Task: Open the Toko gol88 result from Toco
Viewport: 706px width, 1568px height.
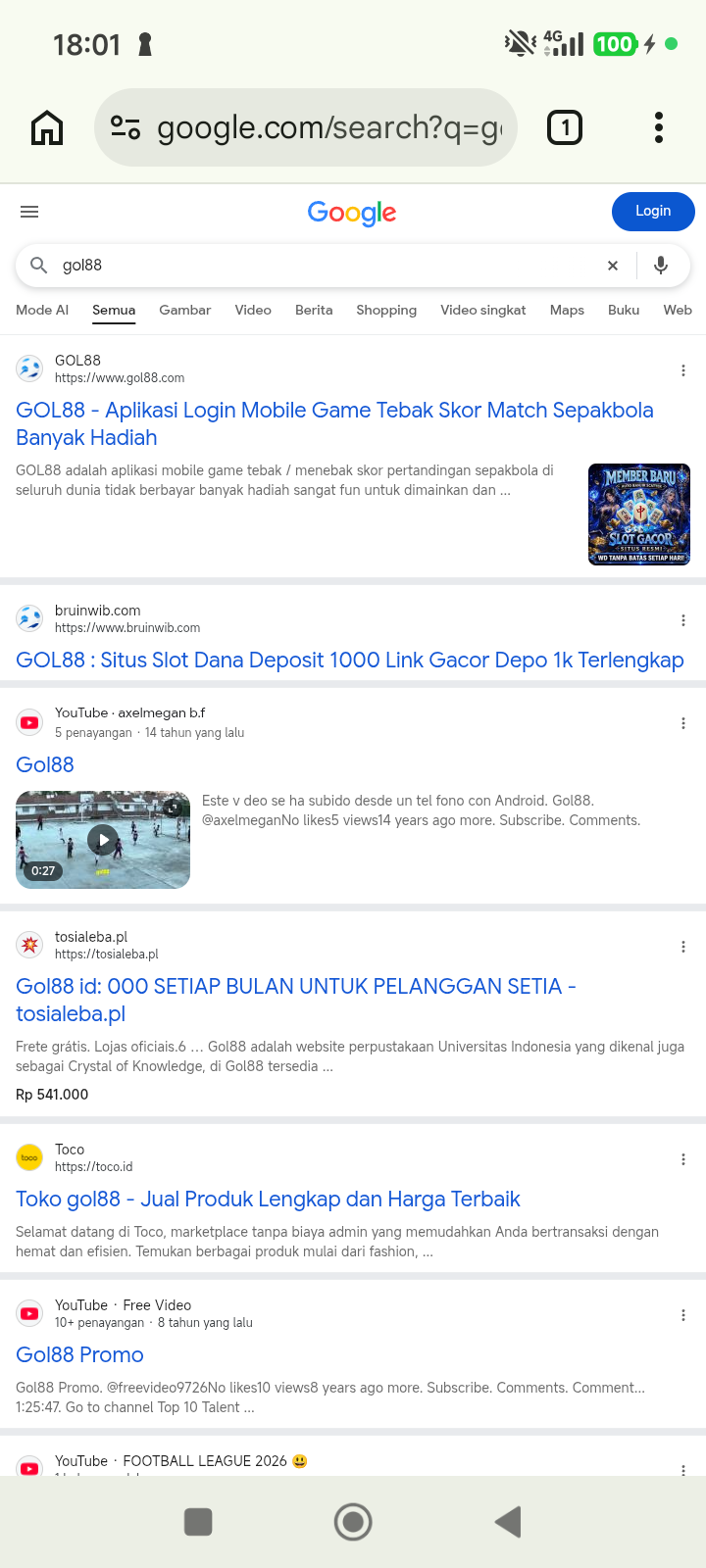Action: [268, 1199]
